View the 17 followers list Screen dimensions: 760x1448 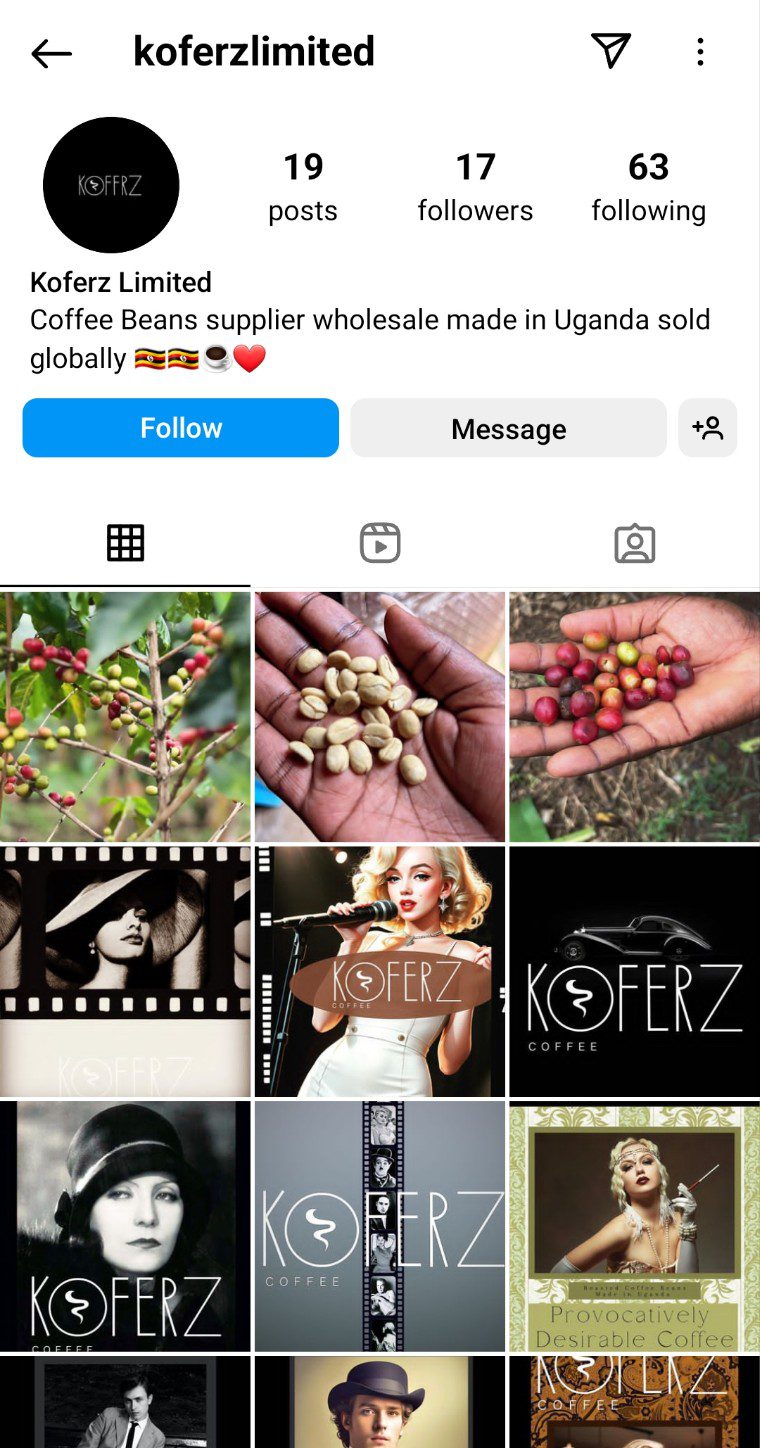pos(475,187)
